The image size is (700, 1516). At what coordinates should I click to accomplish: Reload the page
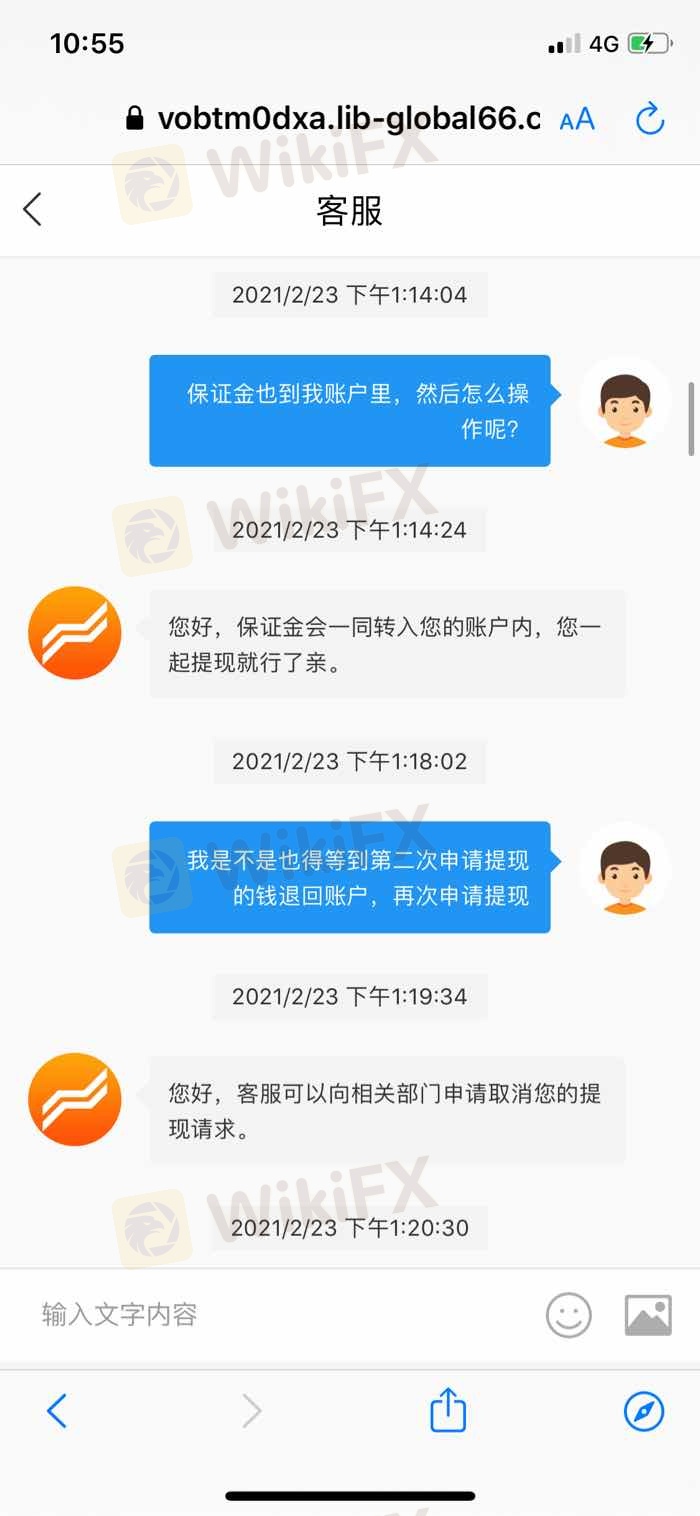tap(650, 119)
